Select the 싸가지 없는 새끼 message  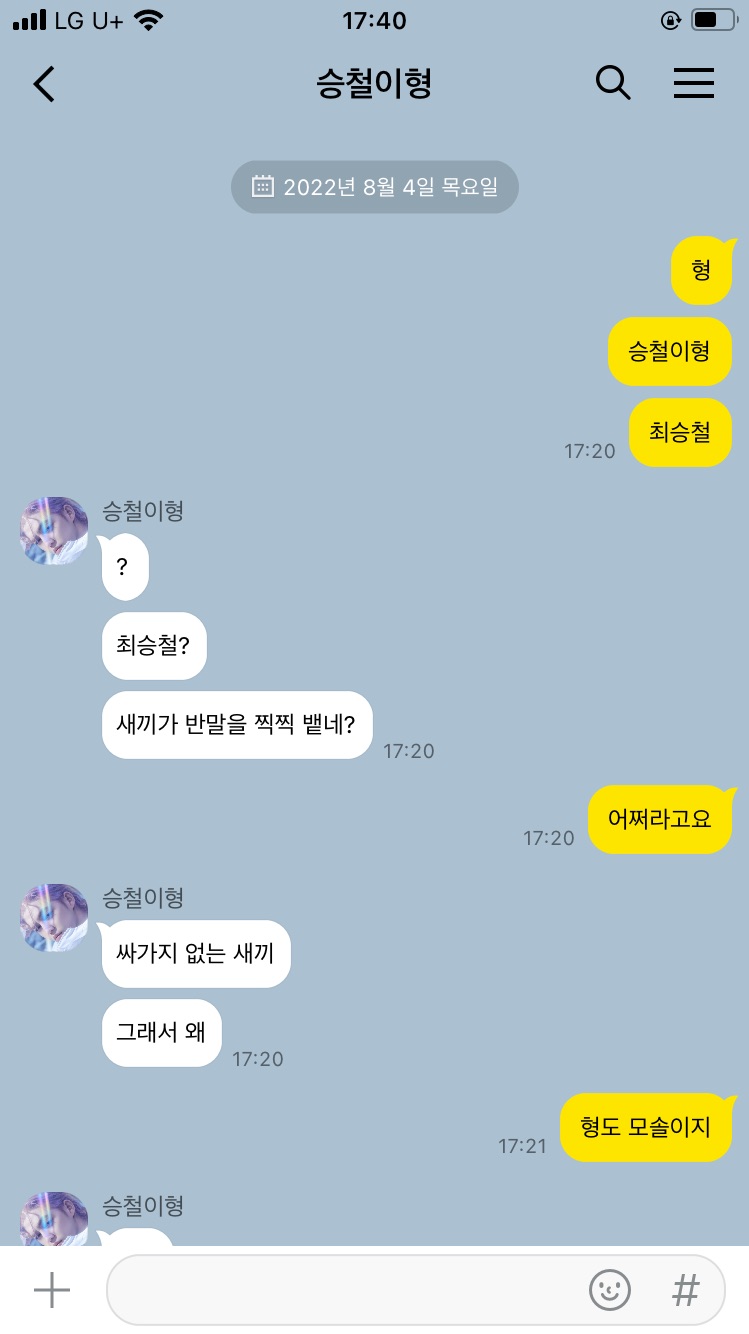click(x=195, y=953)
